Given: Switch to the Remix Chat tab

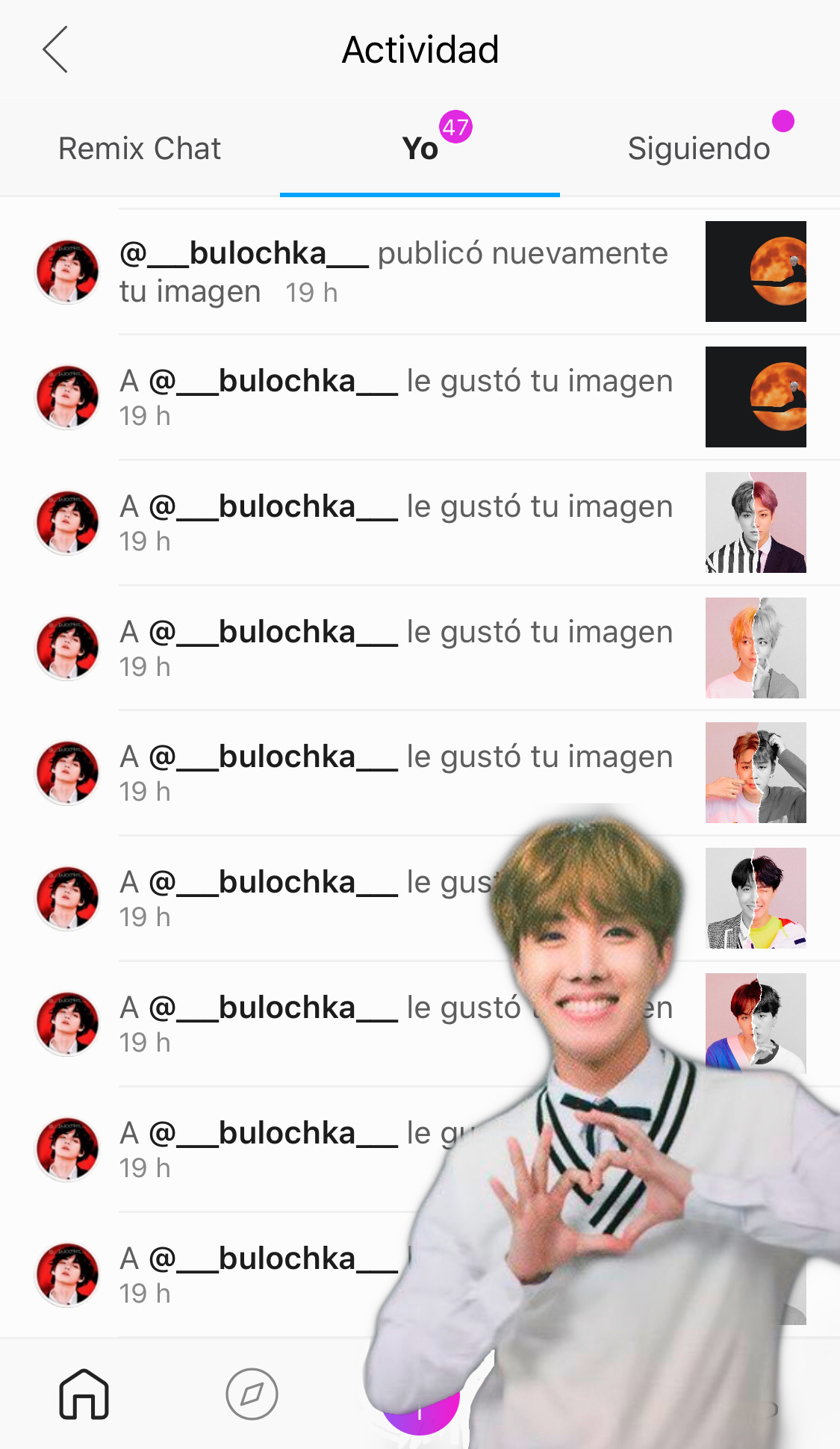Looking at the screenshot, I should pos(140,149).
